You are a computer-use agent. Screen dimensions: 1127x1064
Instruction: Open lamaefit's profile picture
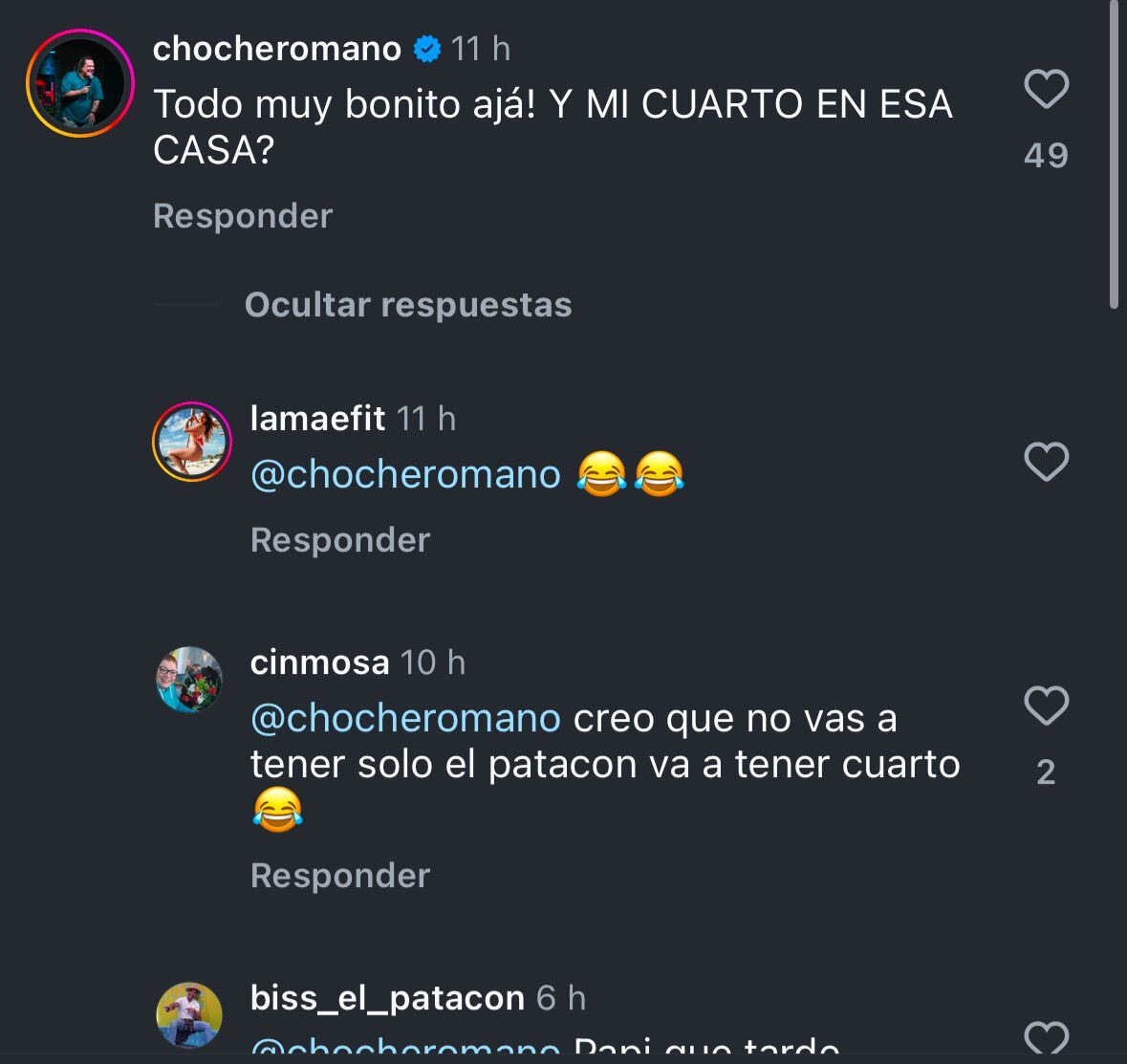(192, 442)
